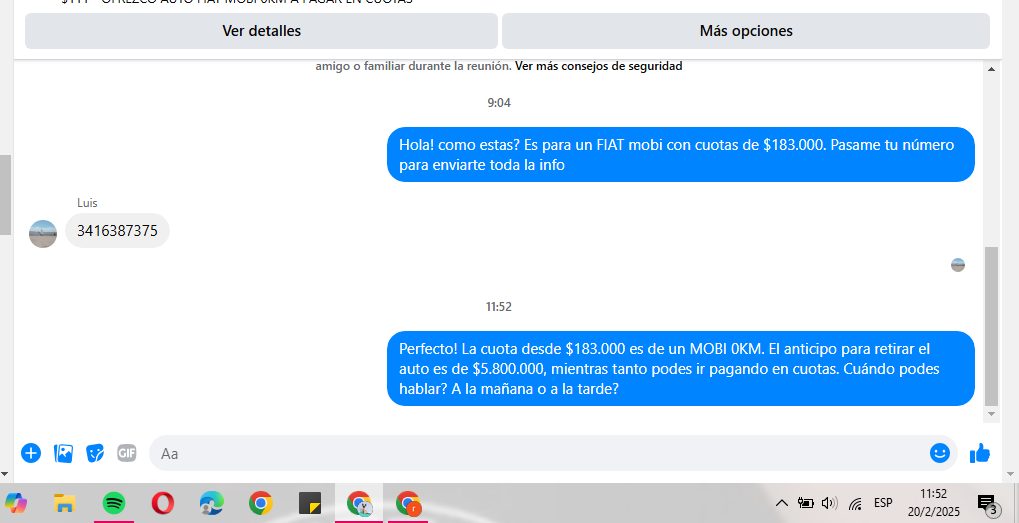The width and height of the screenshot is (1019, 523).
Task: Open Más opciones for this listing
Action: tap(745, 31)
